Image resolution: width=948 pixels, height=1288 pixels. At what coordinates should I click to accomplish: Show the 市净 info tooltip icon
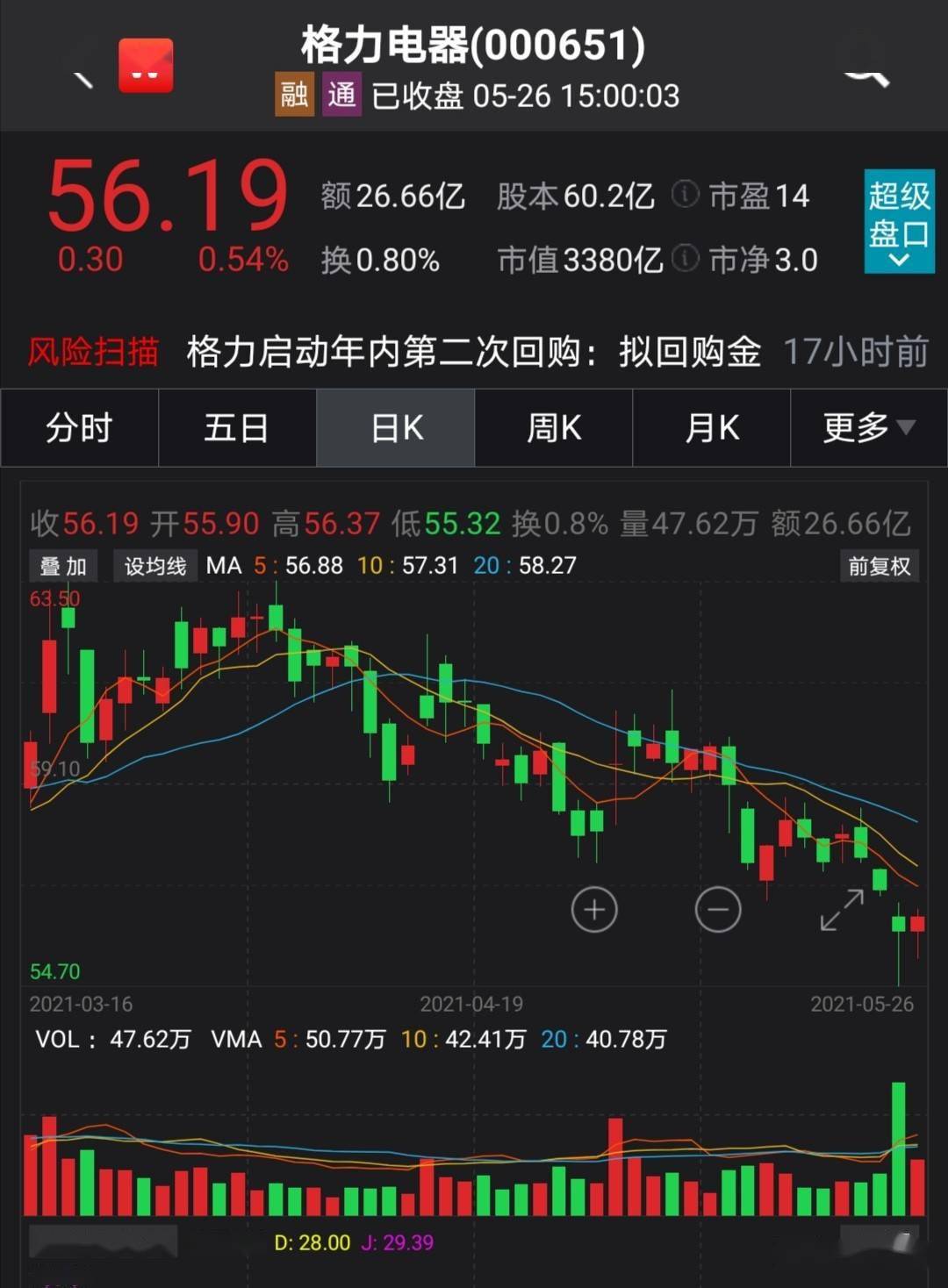pos(685,259)
